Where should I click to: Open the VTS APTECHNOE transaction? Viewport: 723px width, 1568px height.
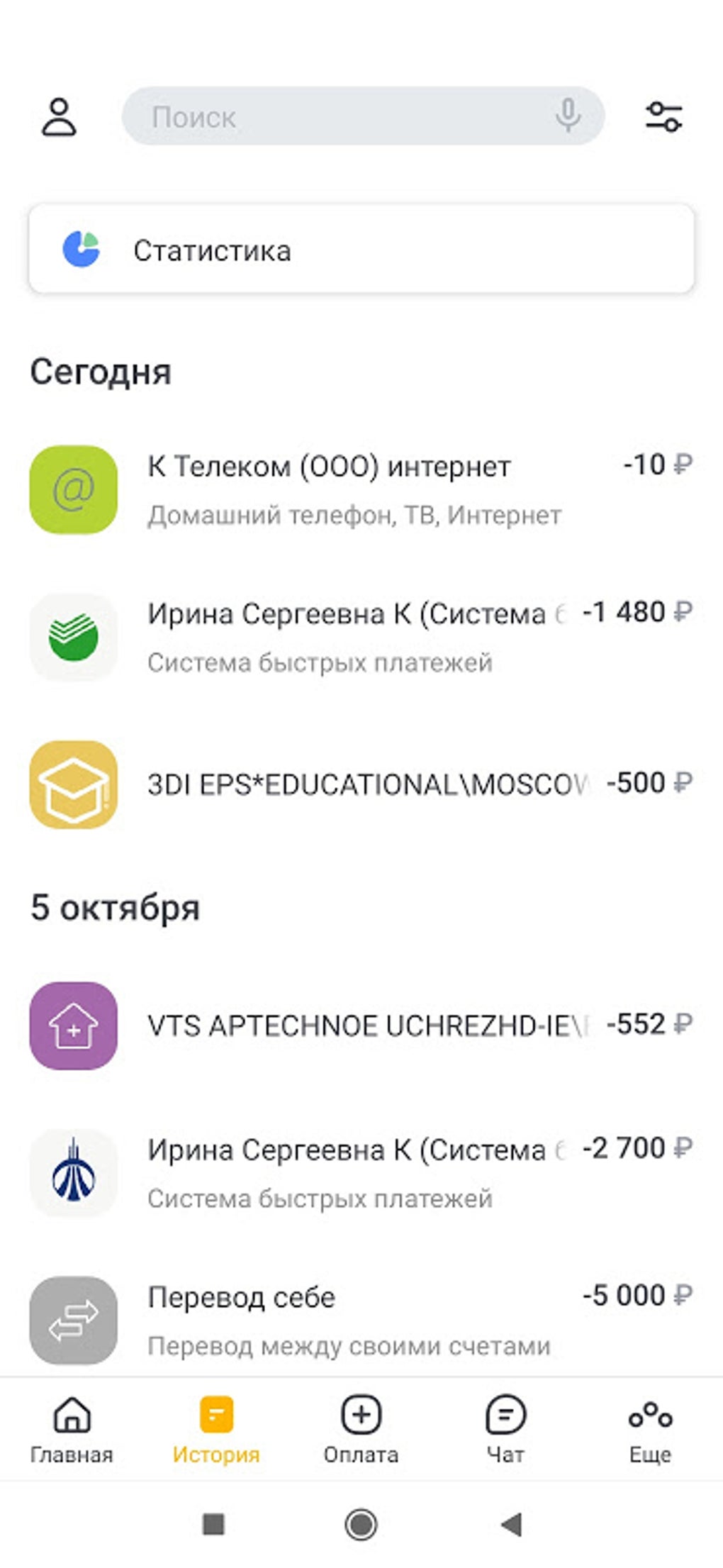click(x=361, y=1025)
